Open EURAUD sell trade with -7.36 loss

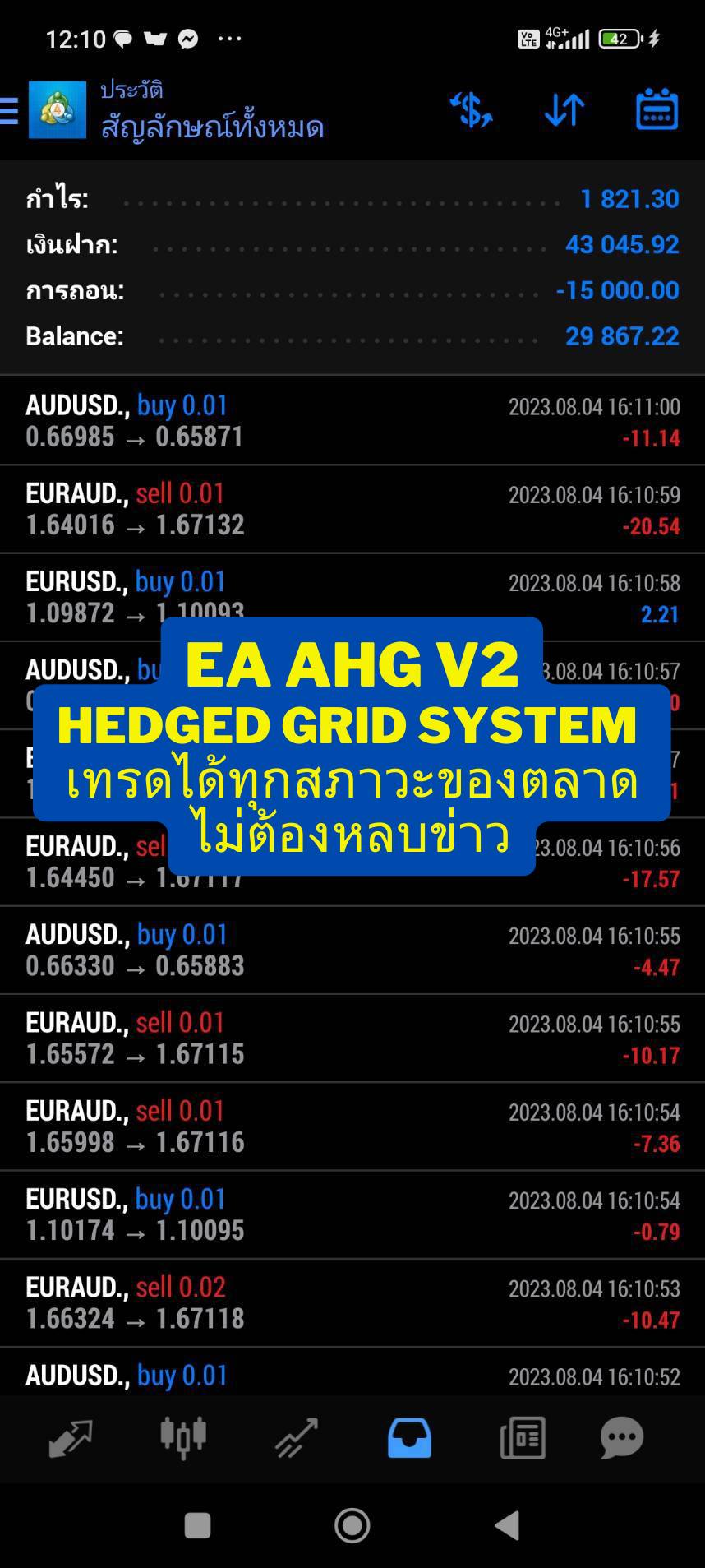coord(352,1126)
